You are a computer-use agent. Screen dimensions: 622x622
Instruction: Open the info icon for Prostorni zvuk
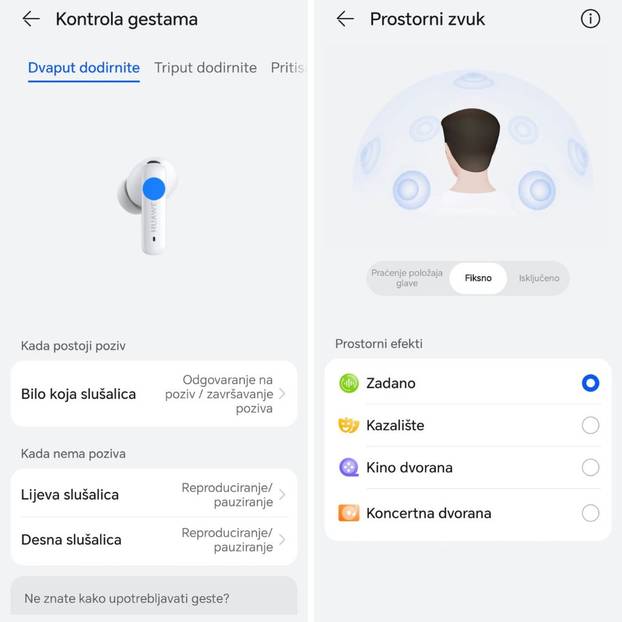click(590, 19)
